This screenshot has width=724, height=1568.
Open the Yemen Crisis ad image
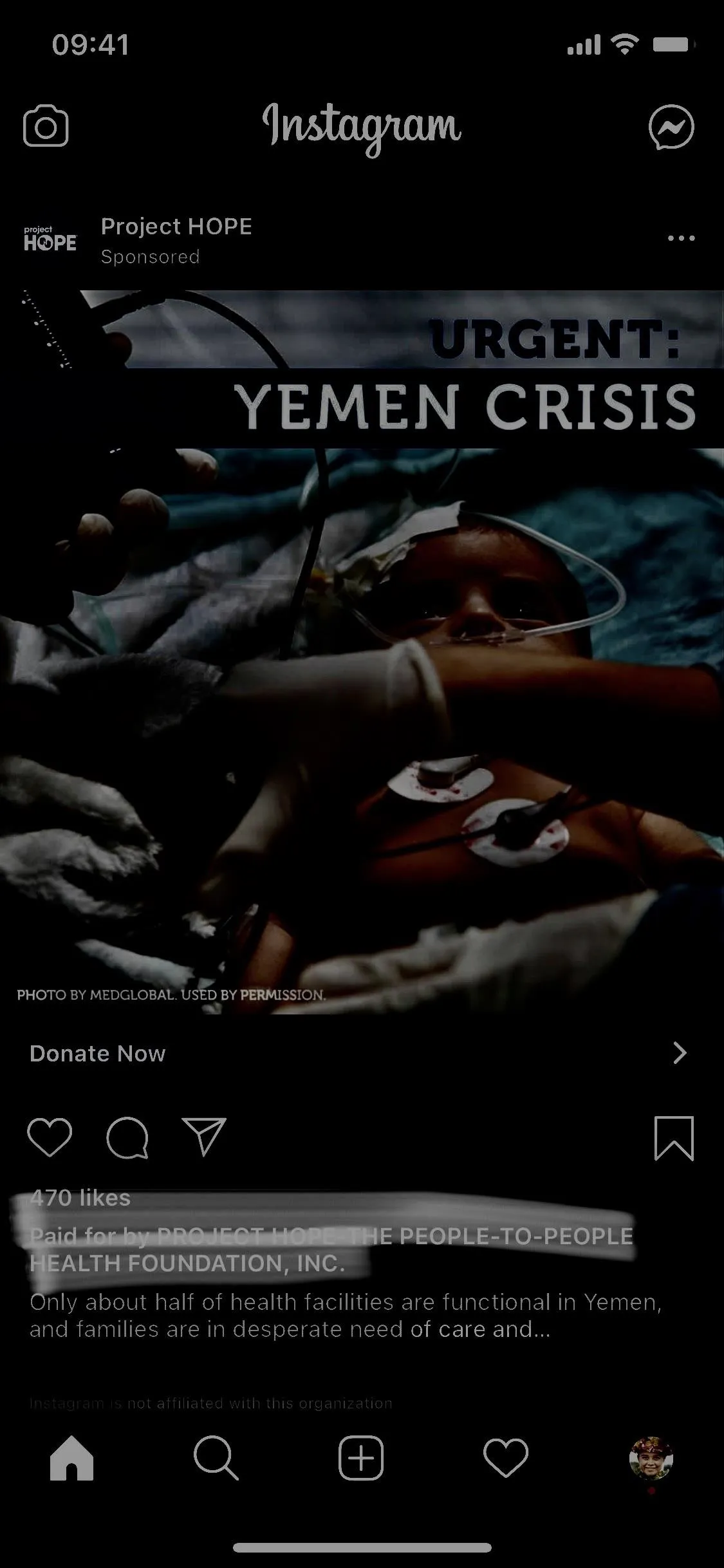[x=362, y=652]
